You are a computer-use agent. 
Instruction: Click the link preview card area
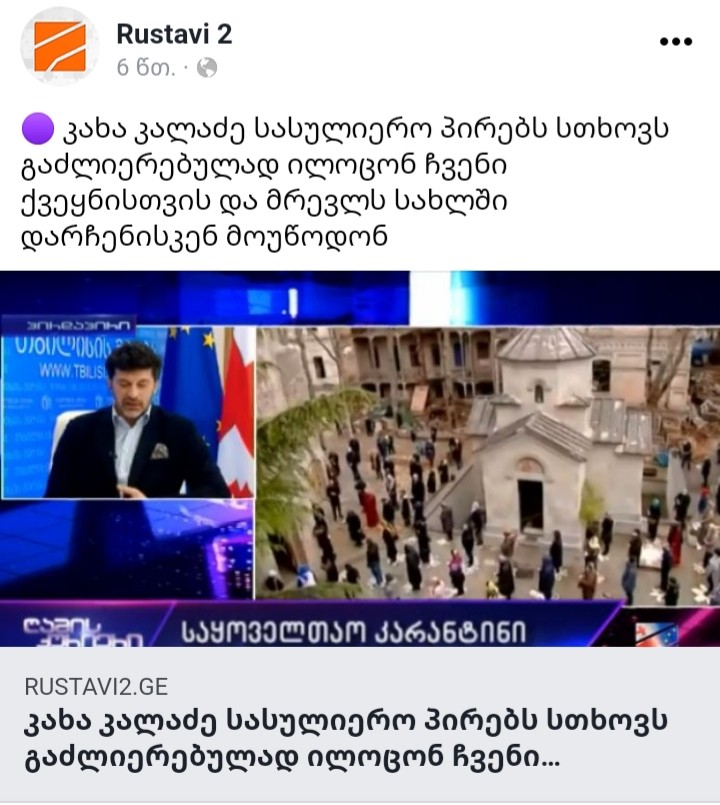pos(360,725)
